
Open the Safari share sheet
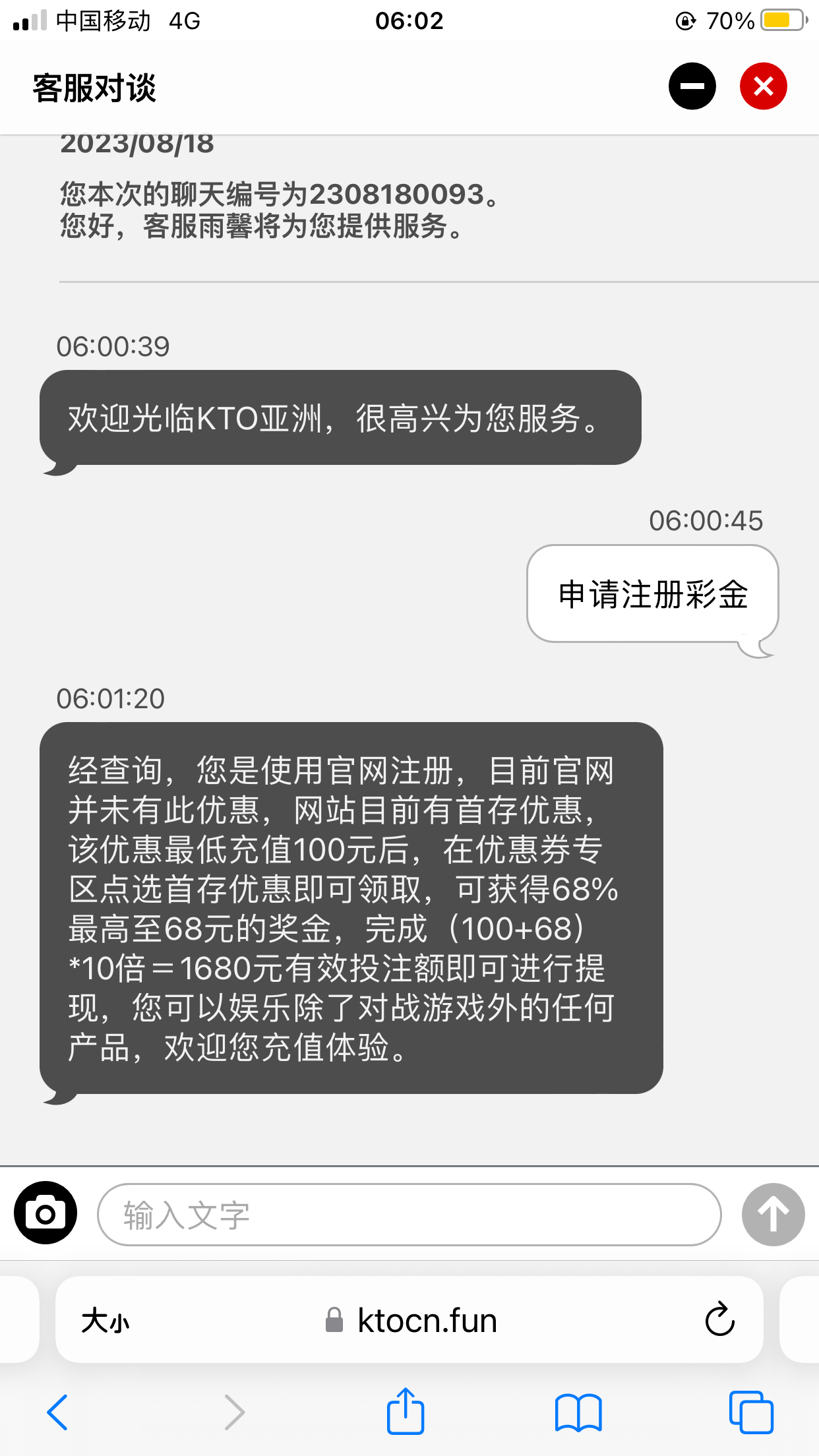coord(405,1412)
